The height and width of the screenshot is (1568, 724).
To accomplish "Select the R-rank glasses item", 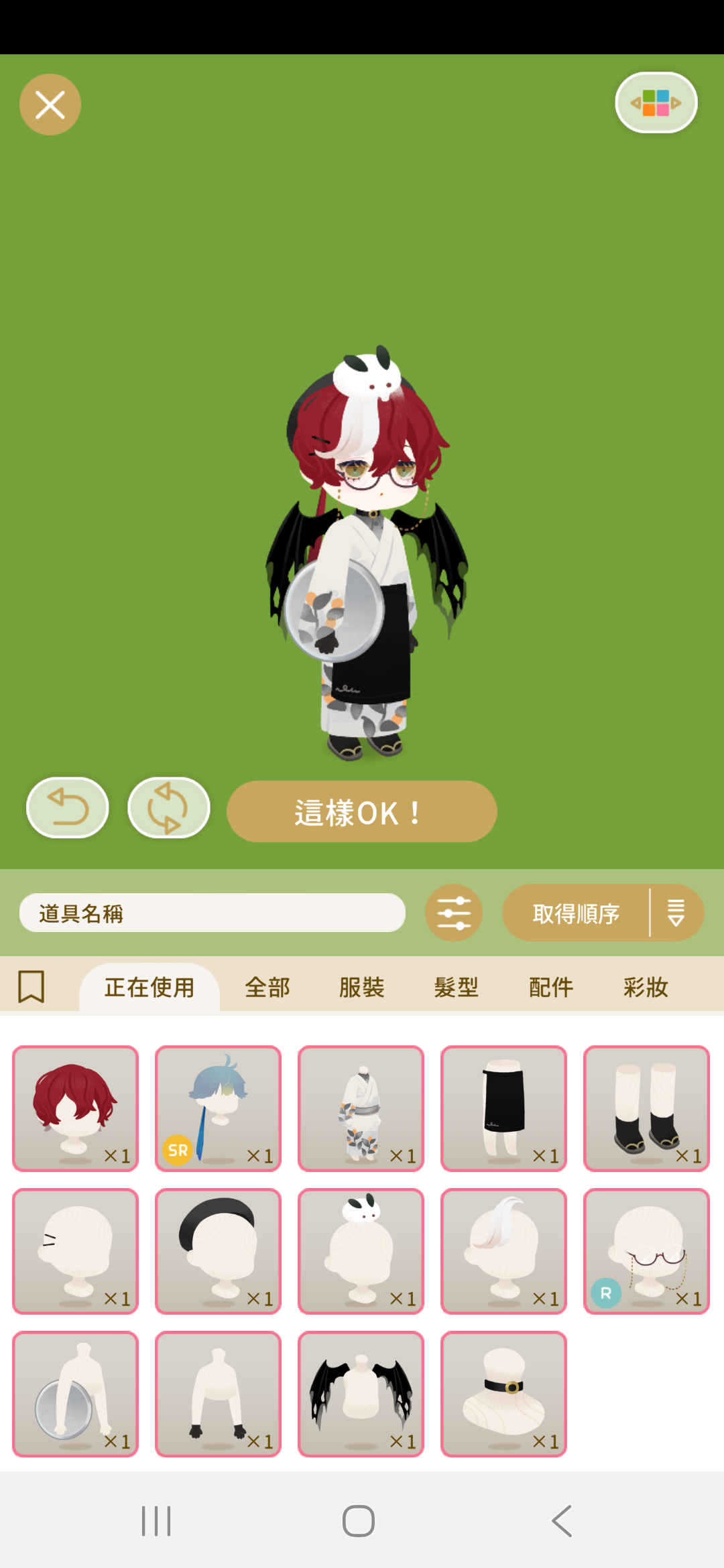I will 646,1251.
